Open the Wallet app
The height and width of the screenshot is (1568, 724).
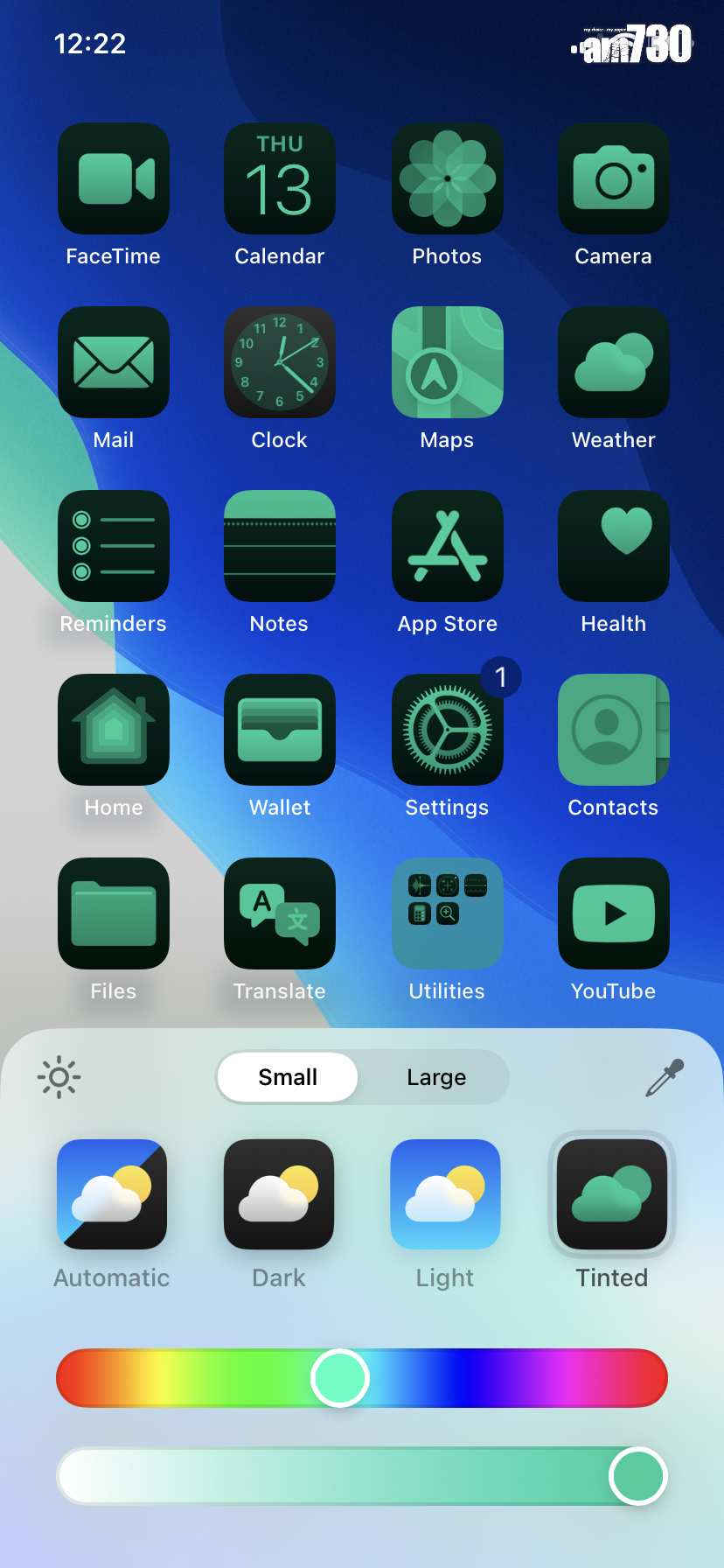[x=280, y=730]
